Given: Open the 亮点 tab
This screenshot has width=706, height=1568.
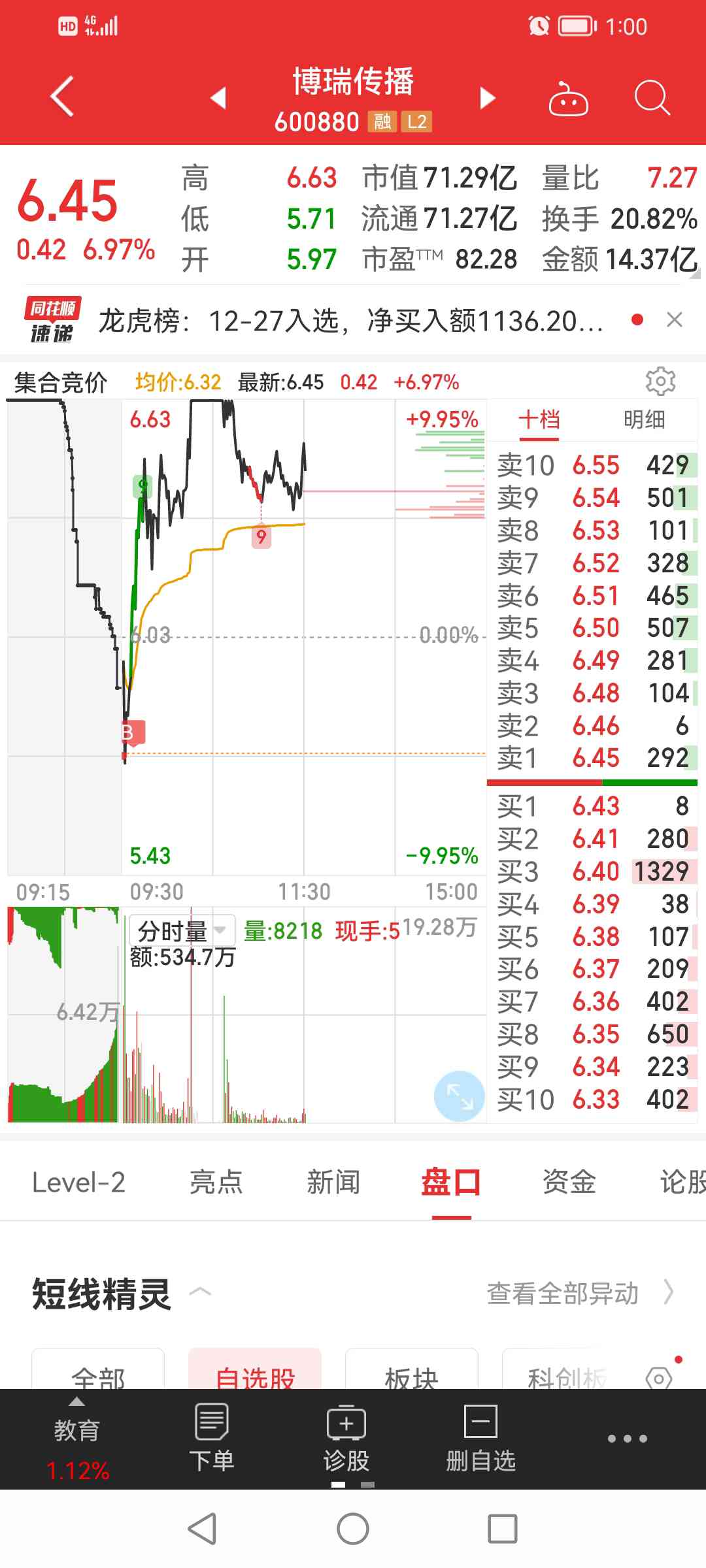Looking at the screenshot, I should (x=216, y=1182).
